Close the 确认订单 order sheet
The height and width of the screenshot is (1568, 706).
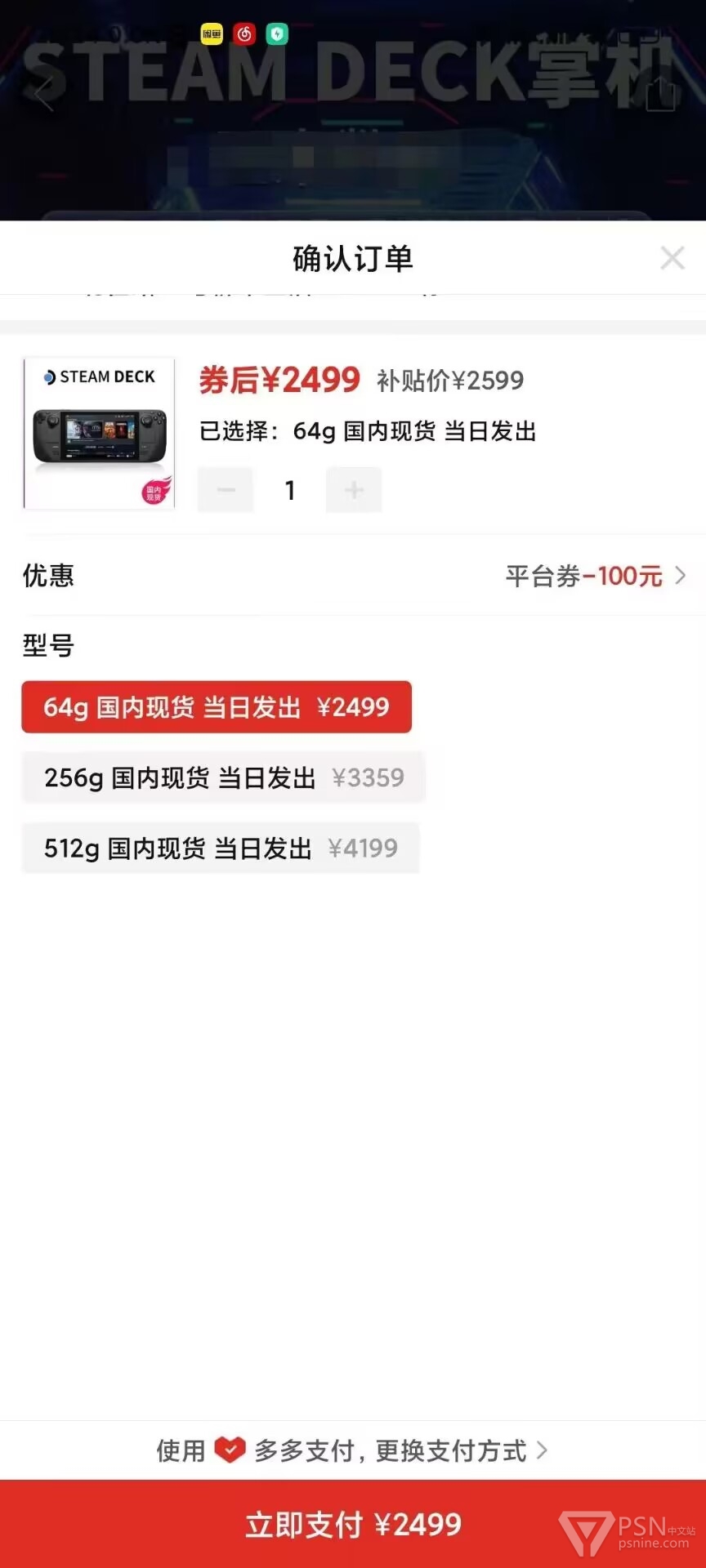click(672, 258)
